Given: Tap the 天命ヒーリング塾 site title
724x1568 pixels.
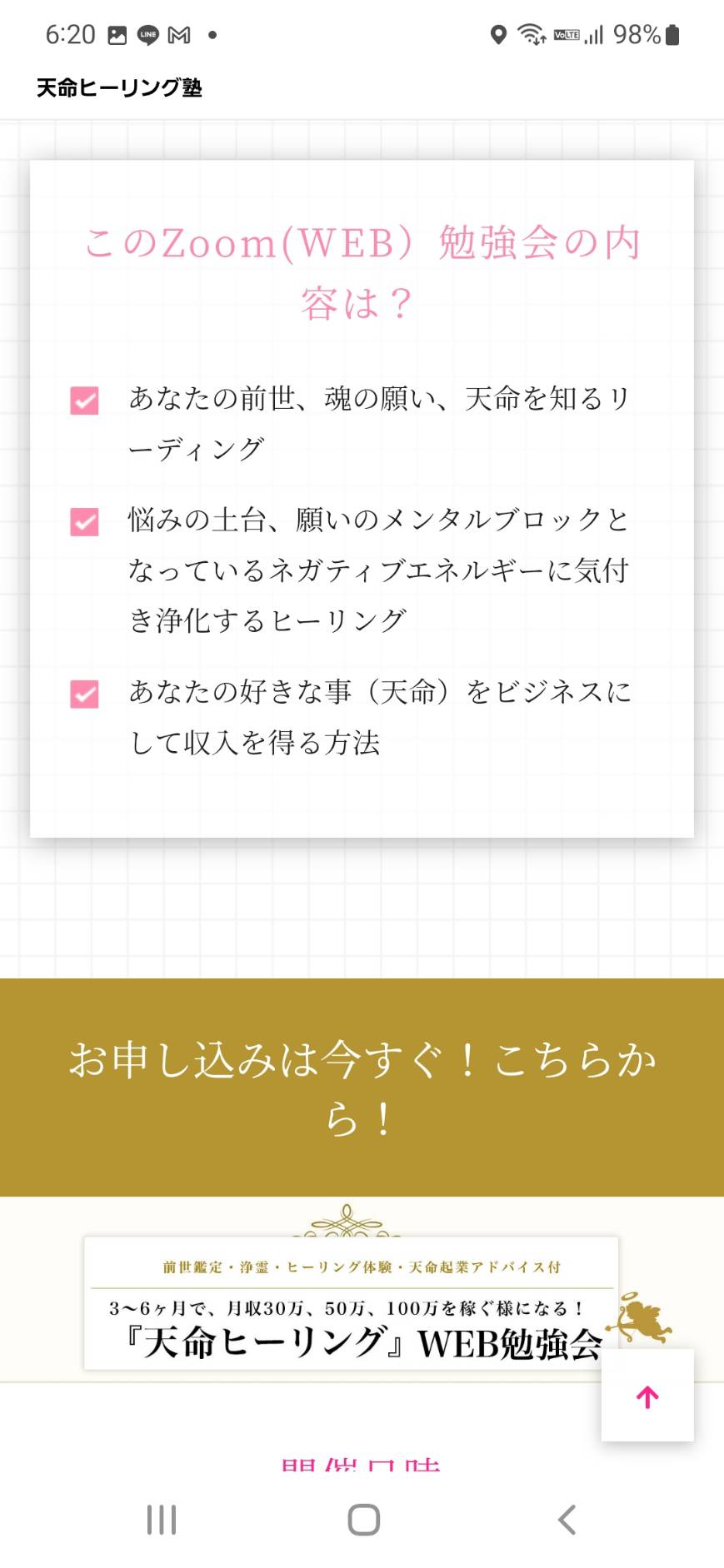Looking at the screenshot, I should [119, 87].
